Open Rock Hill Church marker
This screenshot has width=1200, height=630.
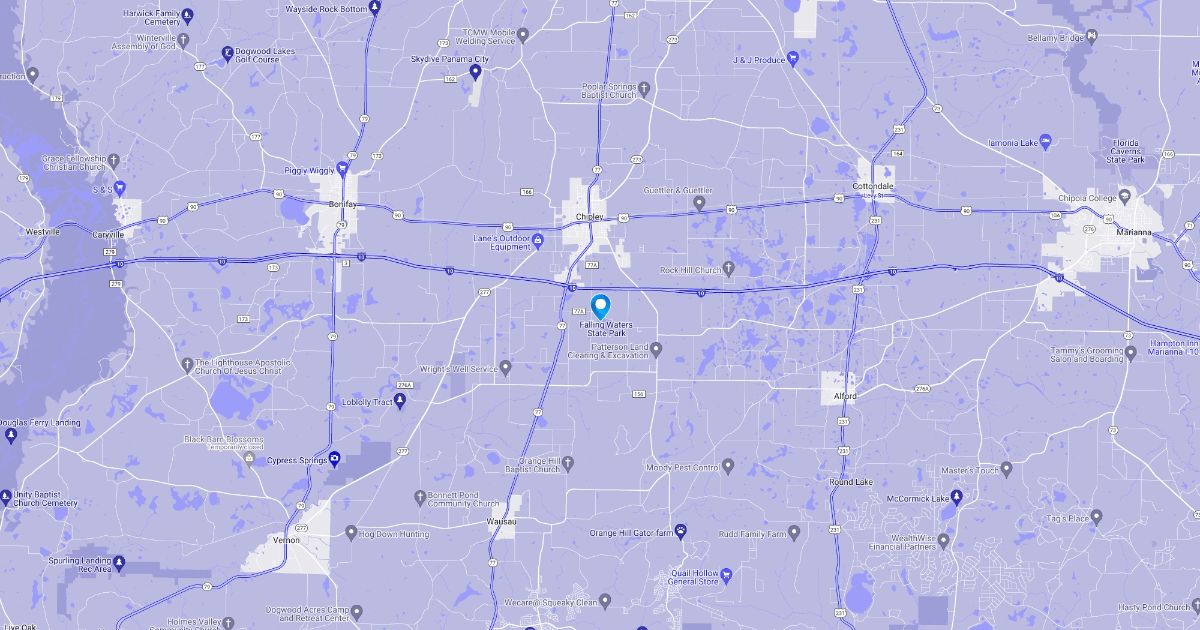click(728, 268)
